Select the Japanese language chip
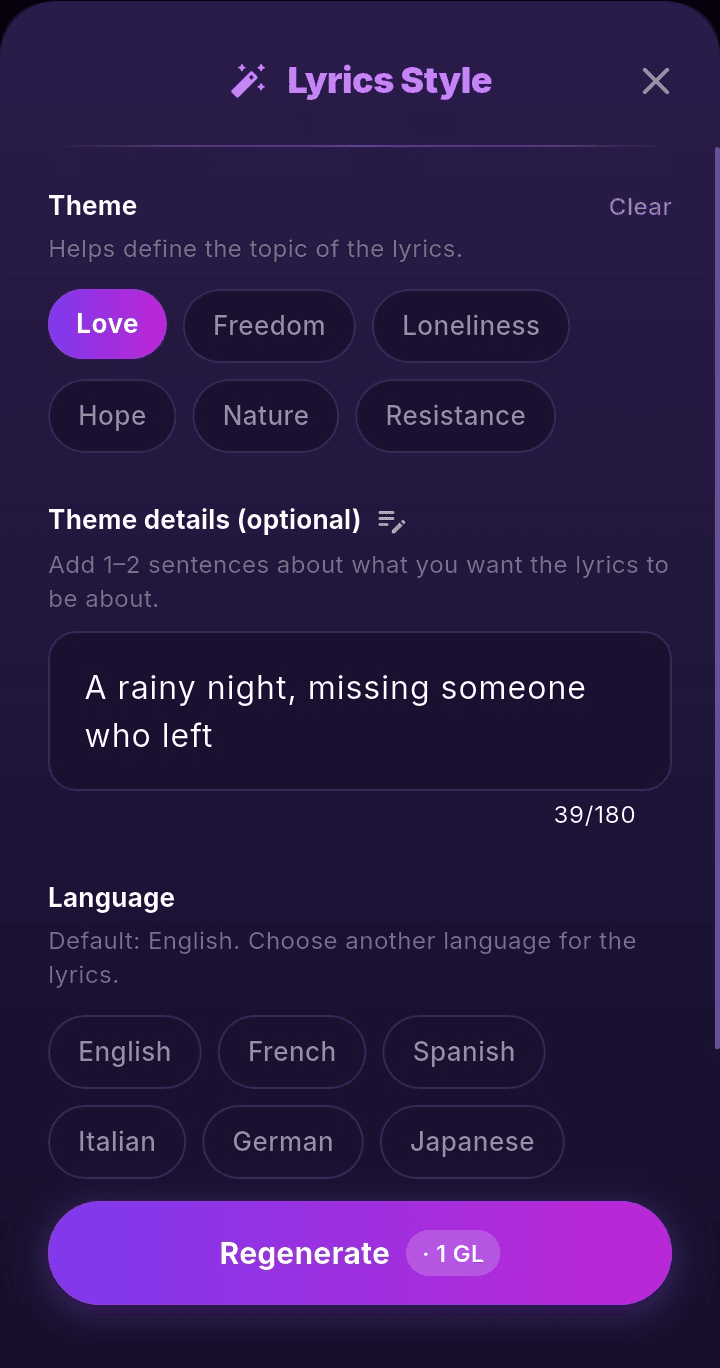 coord(472,1142)
